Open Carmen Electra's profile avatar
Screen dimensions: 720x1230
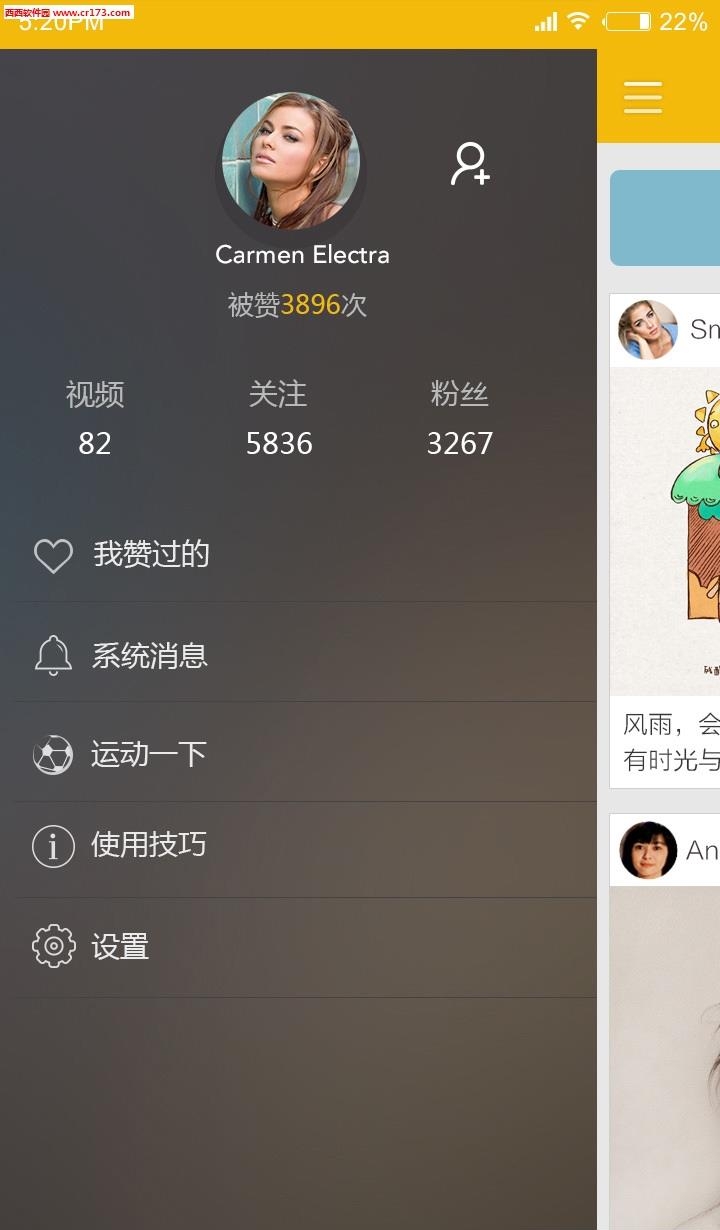(290, 161)
